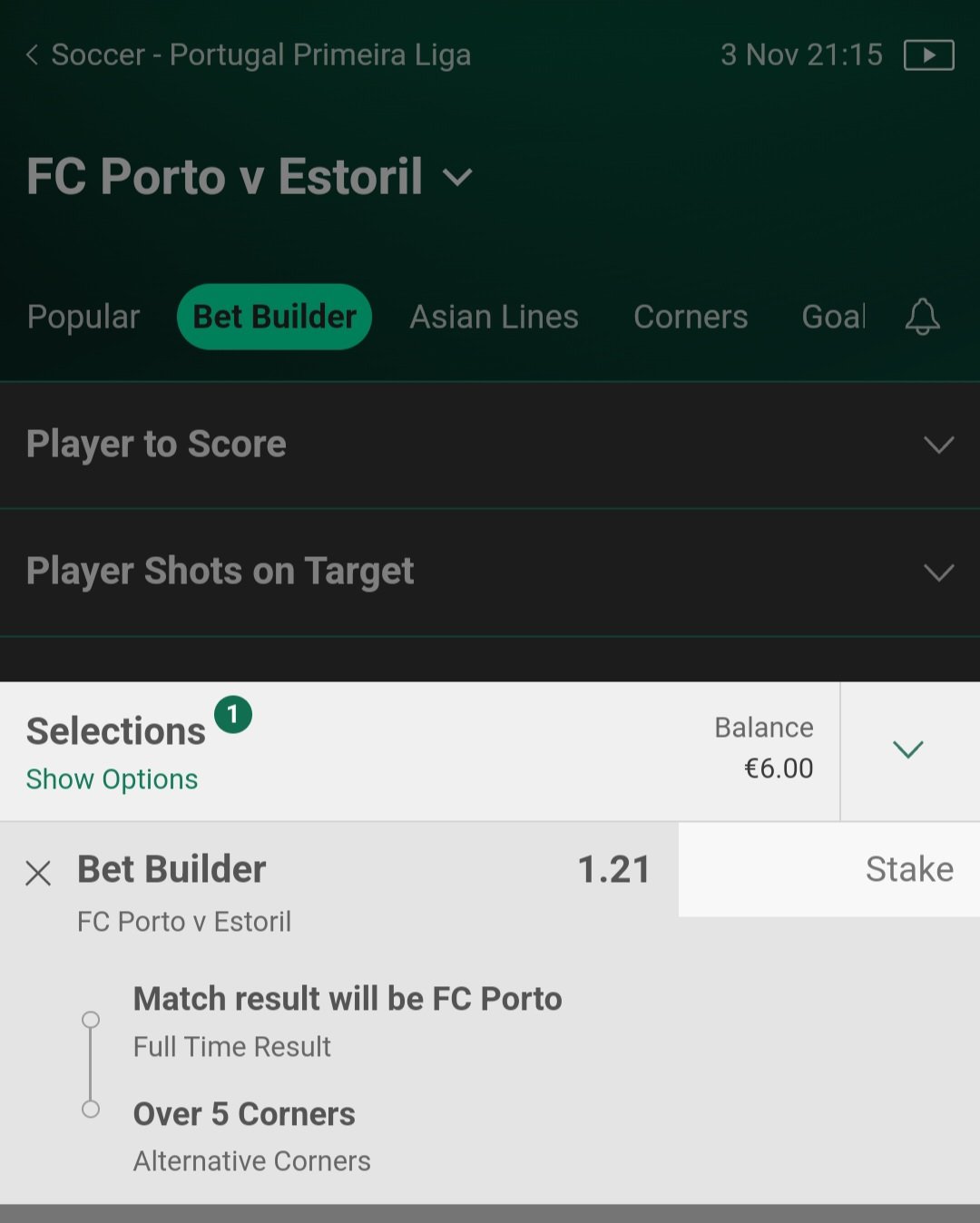Open the Corners tab

[x=690, y=317]
